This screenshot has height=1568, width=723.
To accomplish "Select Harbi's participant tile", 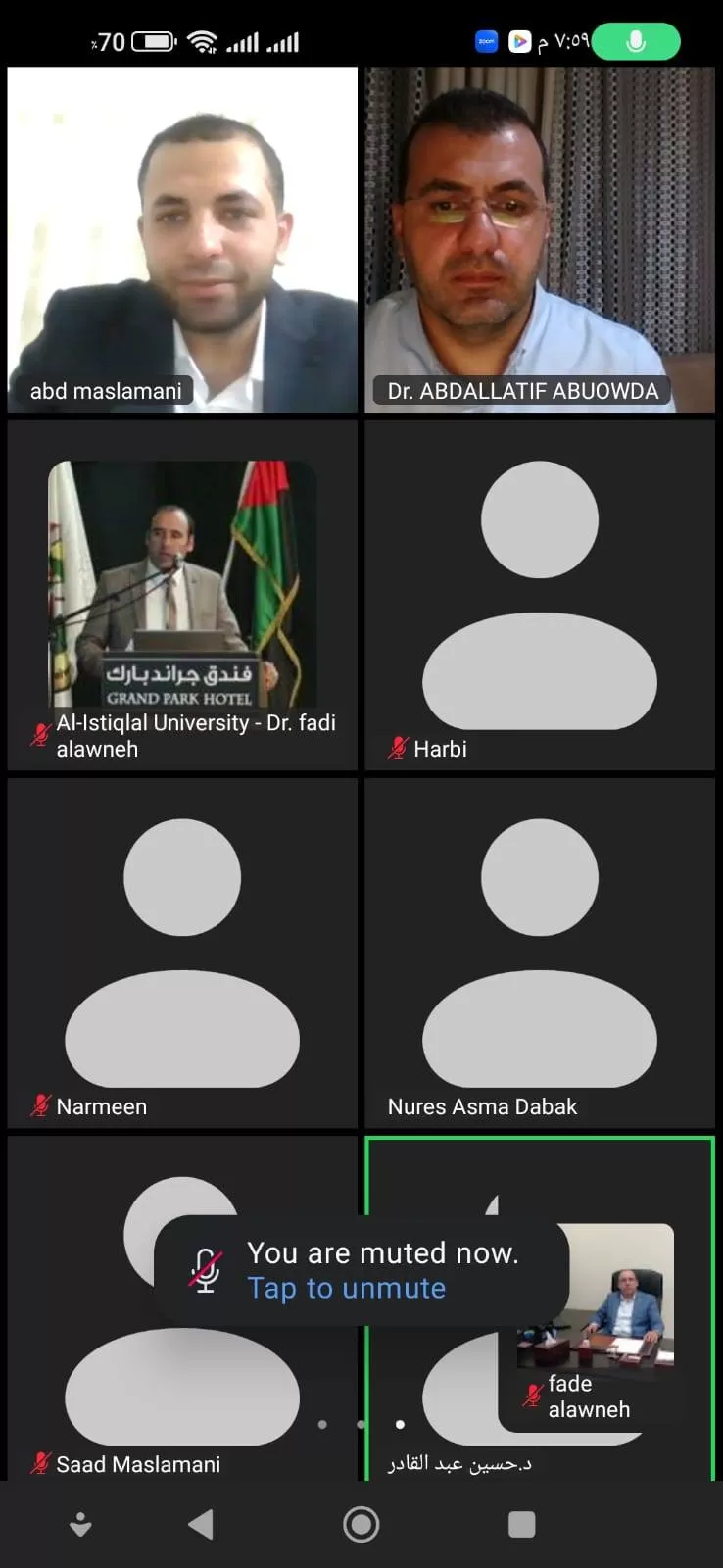I will tap(540, 595).
